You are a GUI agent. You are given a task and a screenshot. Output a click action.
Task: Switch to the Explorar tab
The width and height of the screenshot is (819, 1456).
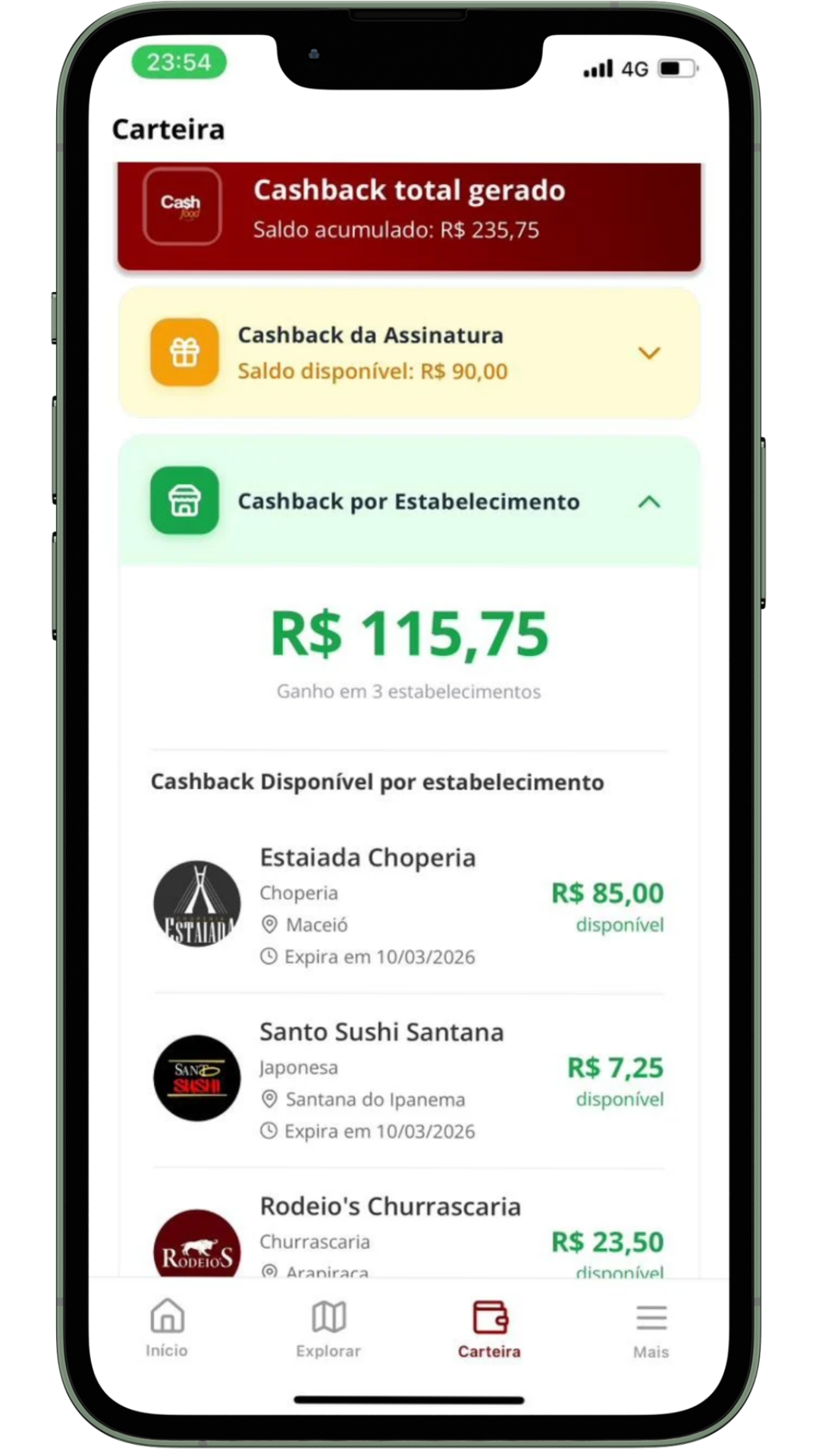click(328, 1327)
